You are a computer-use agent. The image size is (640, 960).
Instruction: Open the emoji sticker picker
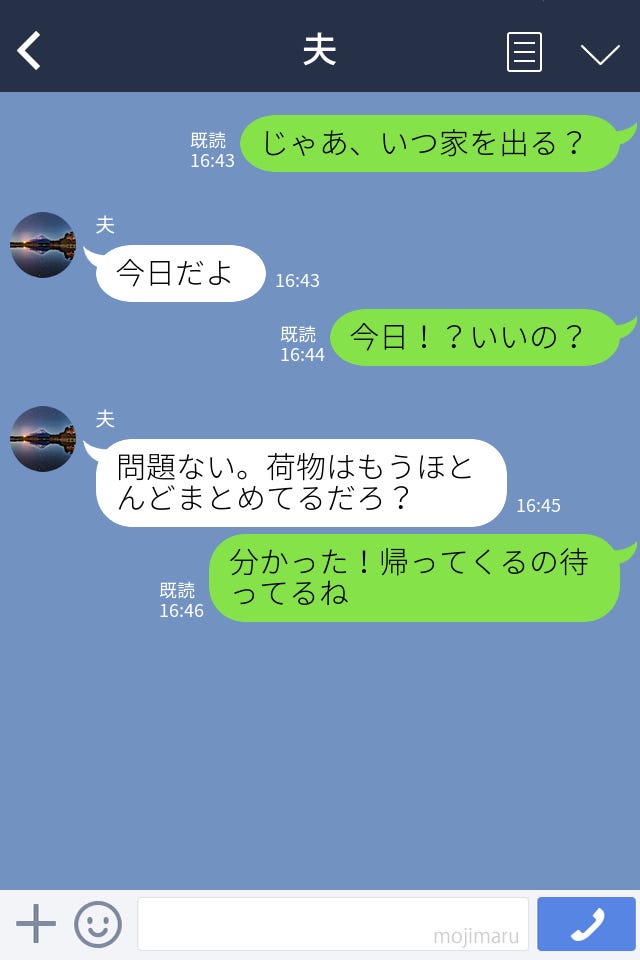point(98,924)
